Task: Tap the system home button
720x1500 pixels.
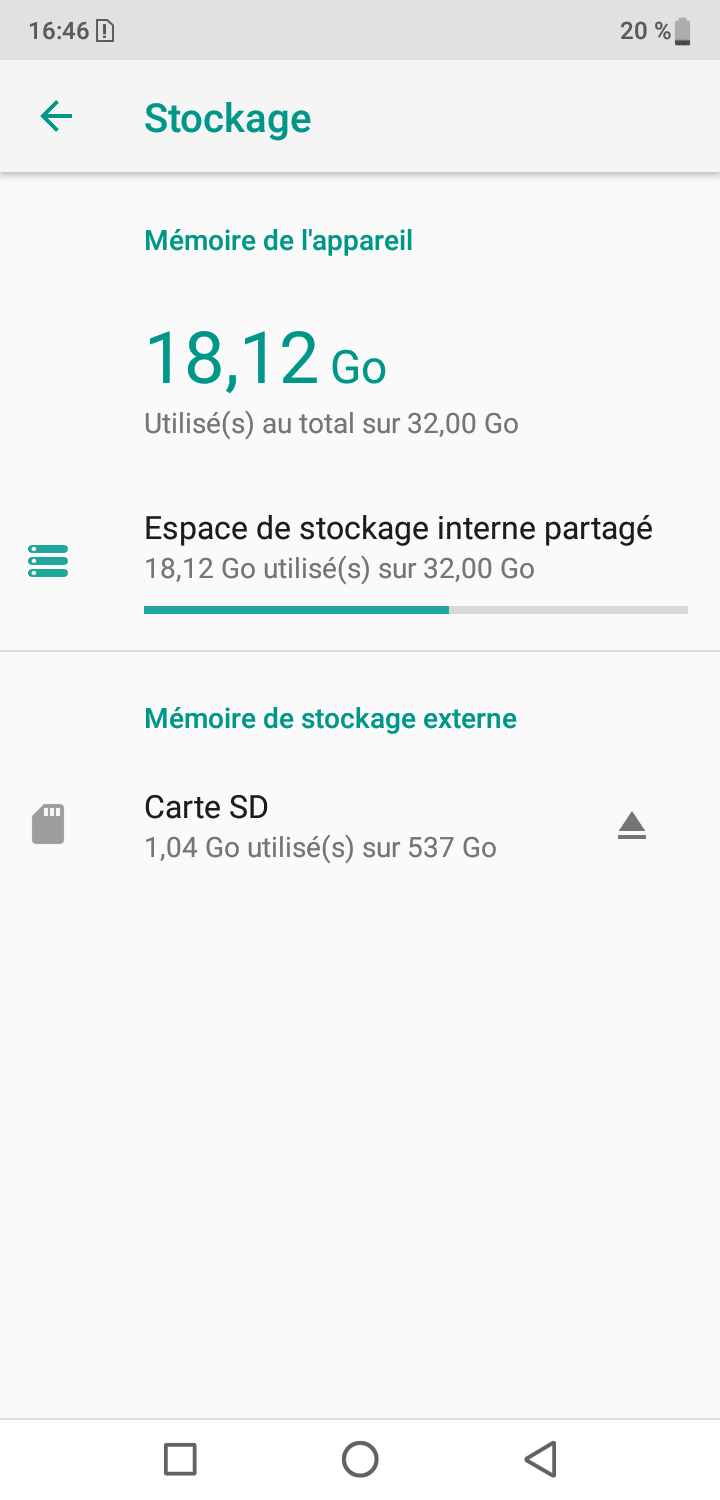Action: 360,1459
